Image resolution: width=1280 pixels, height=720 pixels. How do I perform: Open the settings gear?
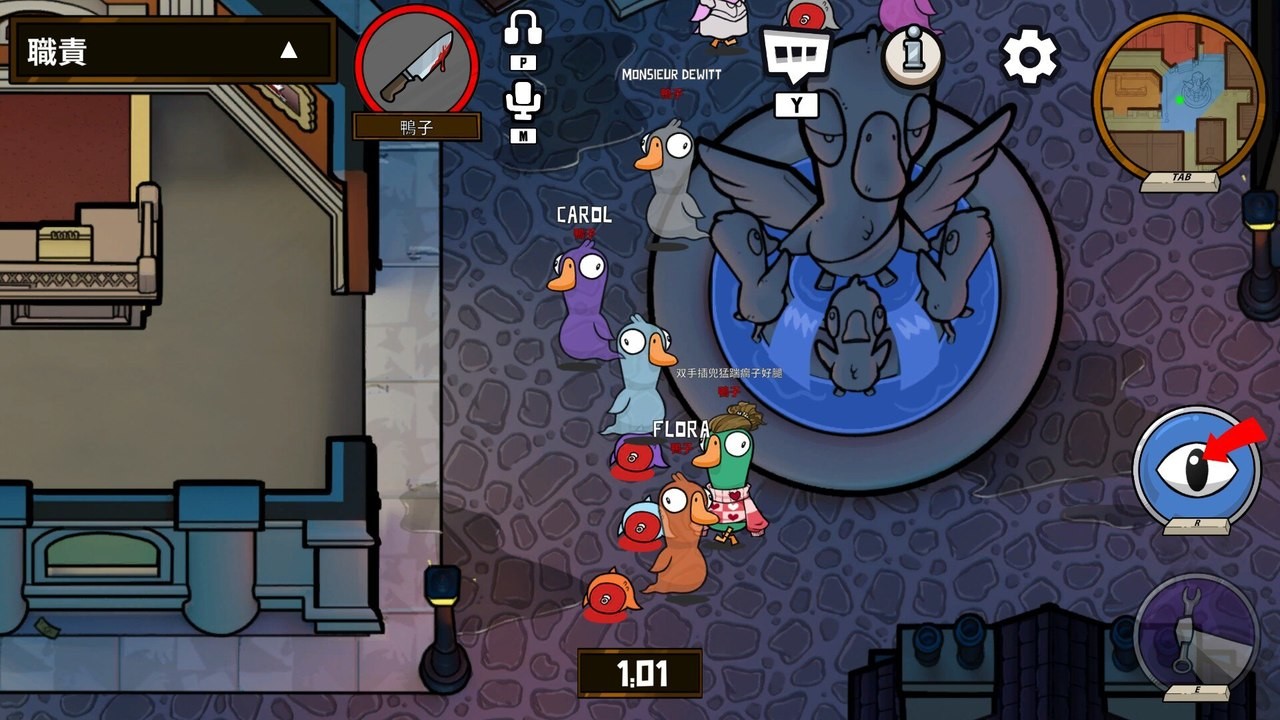pyautogui.click(x=1030, y=57)
